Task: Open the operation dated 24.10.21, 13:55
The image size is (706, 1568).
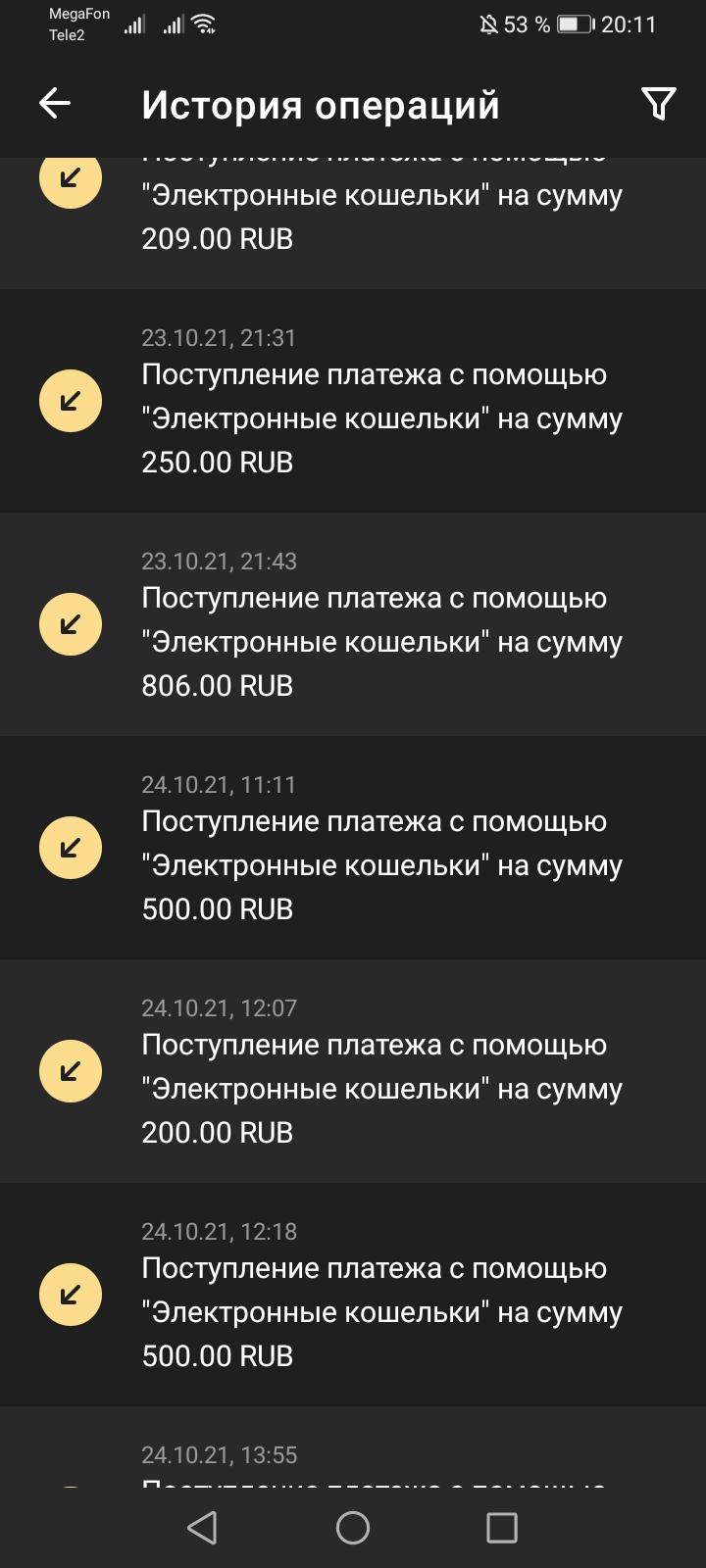Action: pos(353,1447)
